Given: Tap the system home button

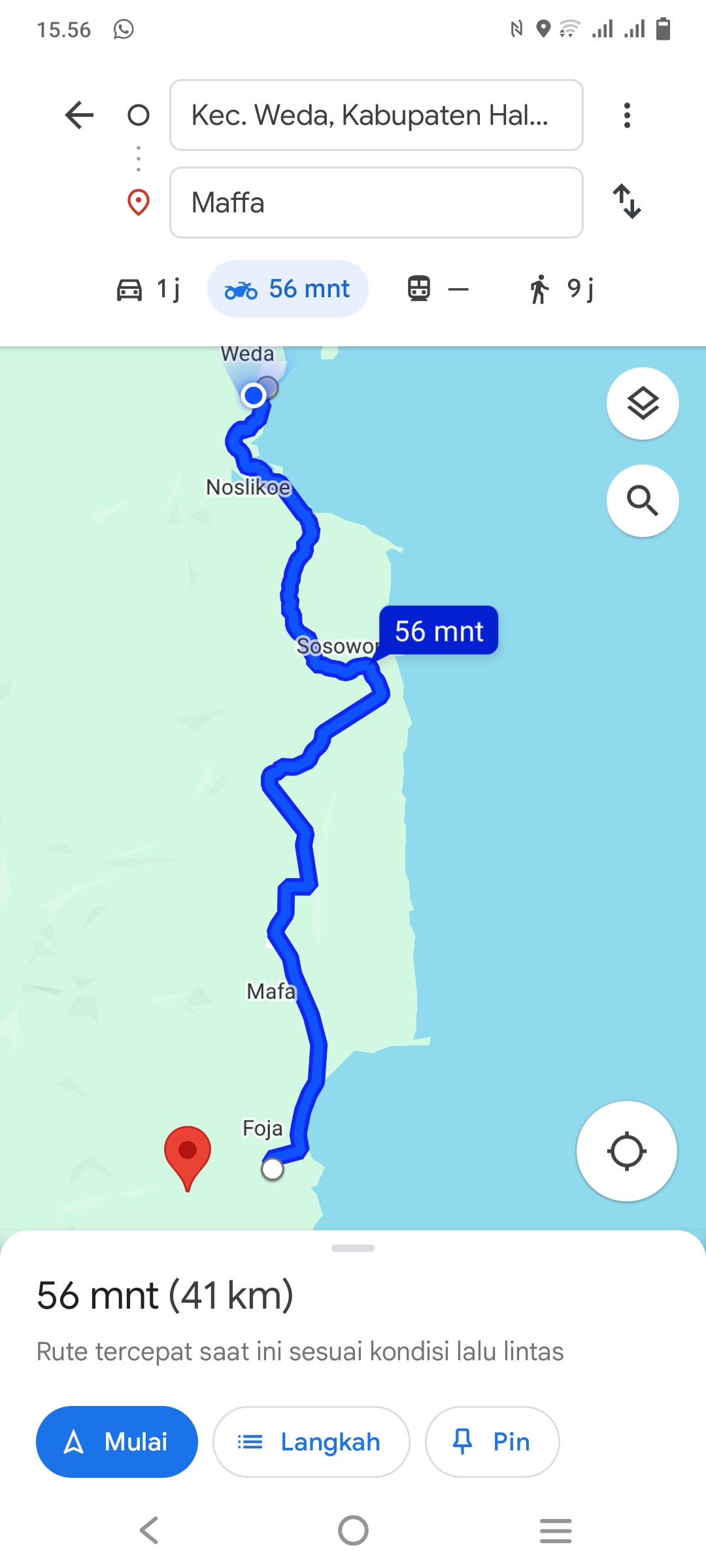Looking at the screenshot, I should click(353, 1530).
